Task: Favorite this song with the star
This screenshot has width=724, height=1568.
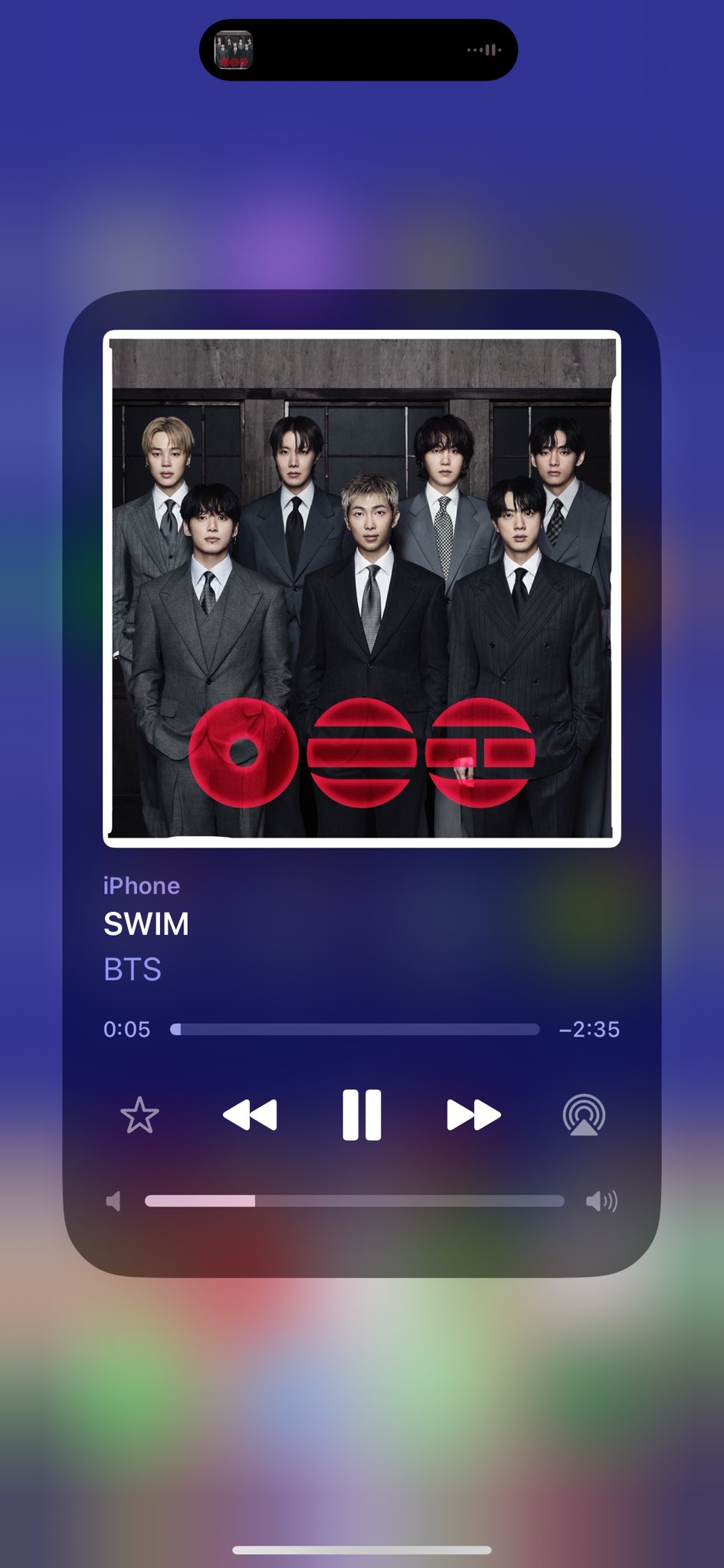Action: coord(139,1115)
